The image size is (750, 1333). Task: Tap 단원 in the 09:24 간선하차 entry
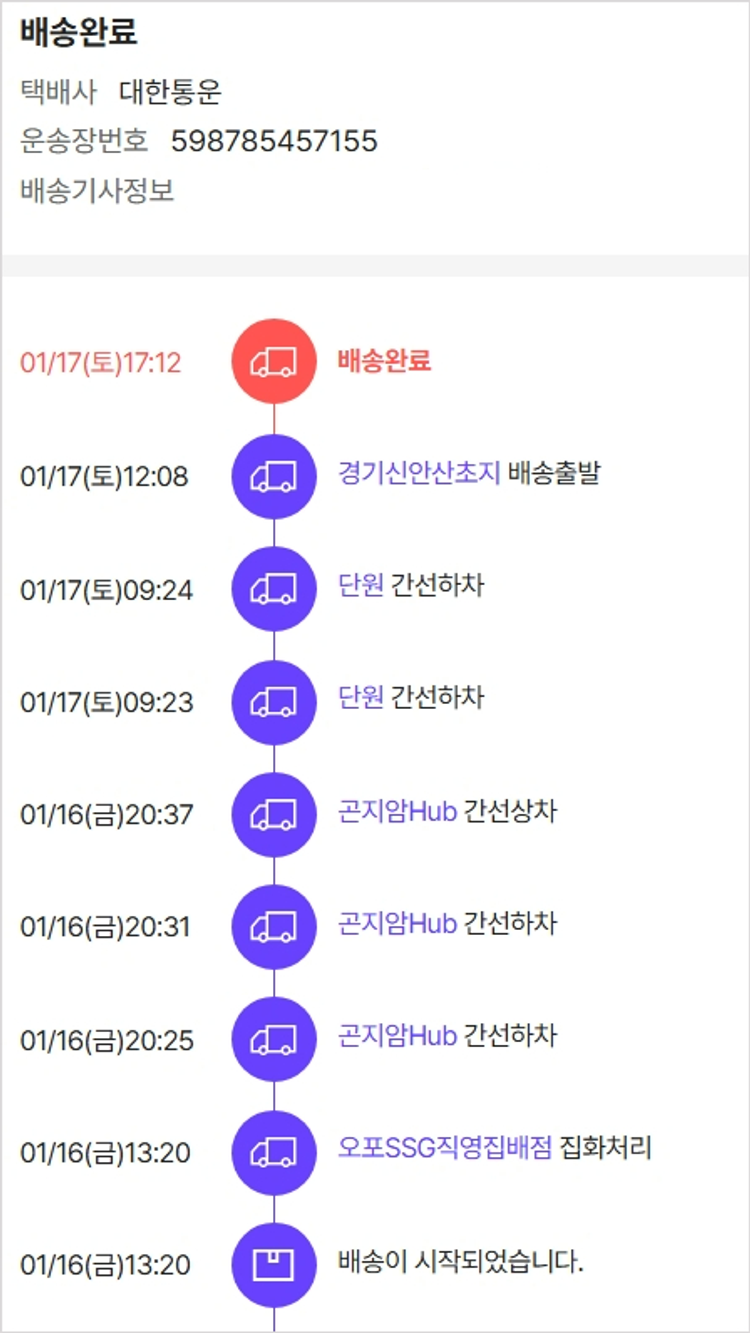pyautogui.click(x=361, y=585)
